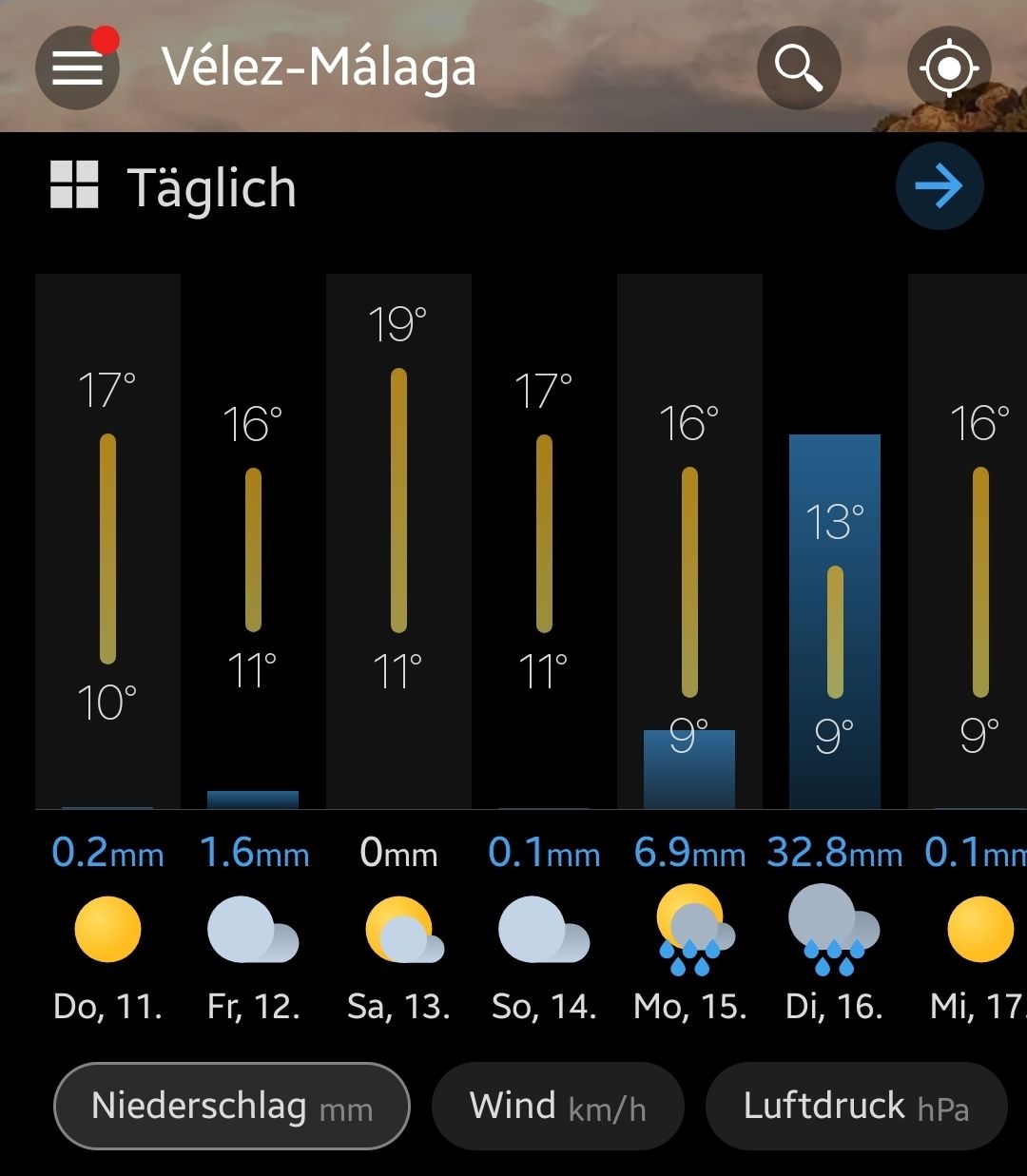Image resolution: width=1027 pixels, height=1176 pixels.
Task: Select the Niederschlag chip
Action: tap(232, 1107)
